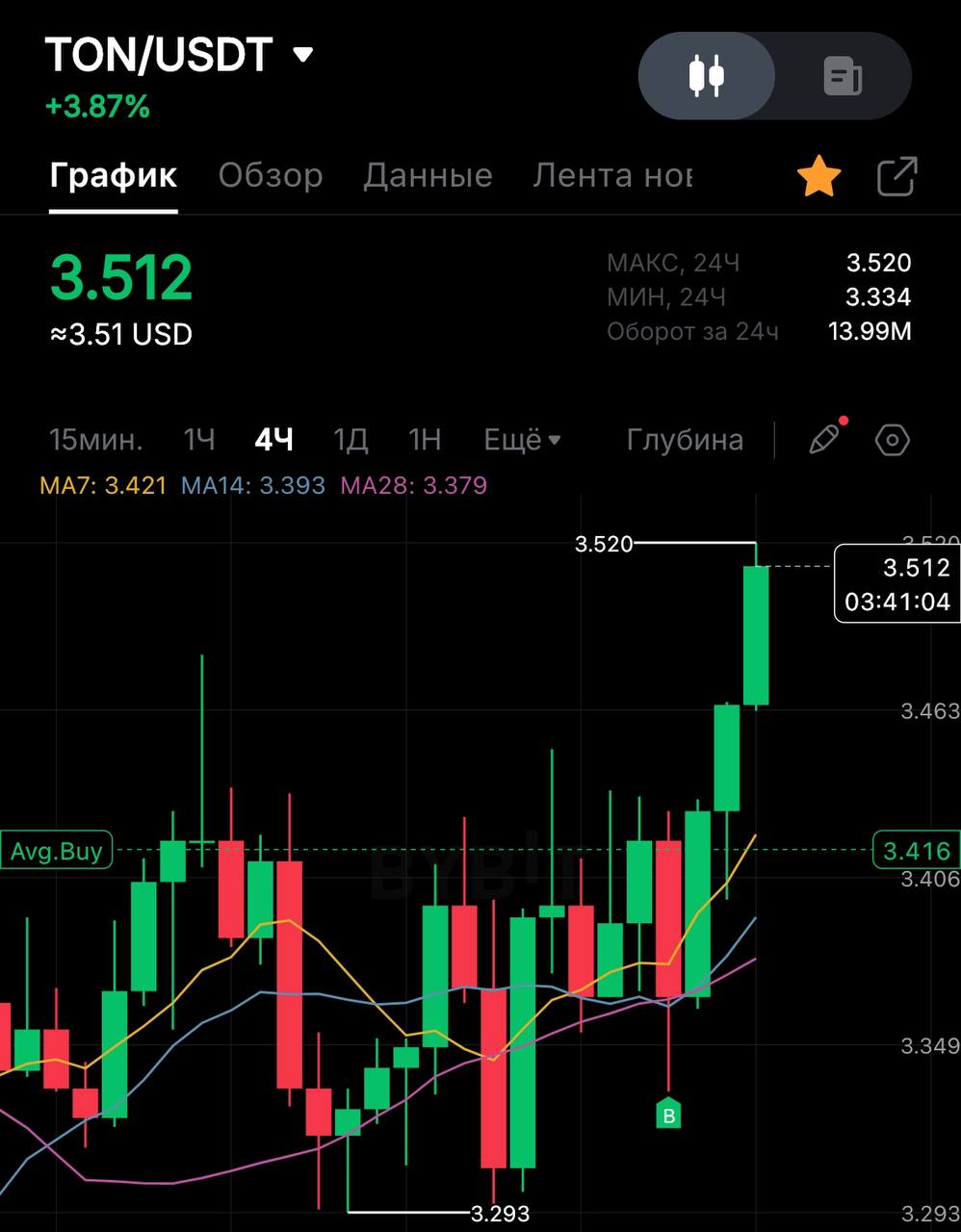Open the drawing tools pencil
The height and width of the screenshot is (1232, 961).
pos(826,439)
